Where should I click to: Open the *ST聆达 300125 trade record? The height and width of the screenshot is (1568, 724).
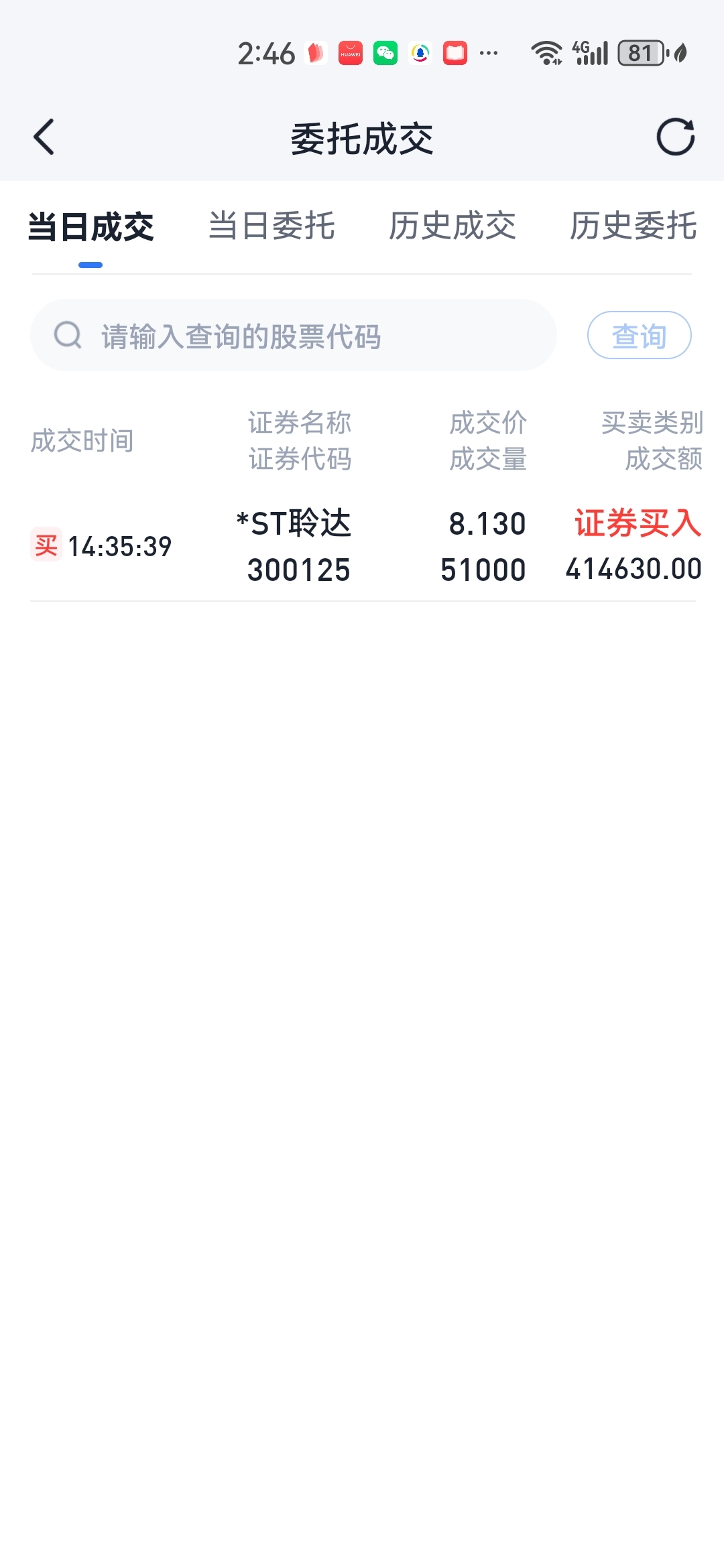click(362, 546)
